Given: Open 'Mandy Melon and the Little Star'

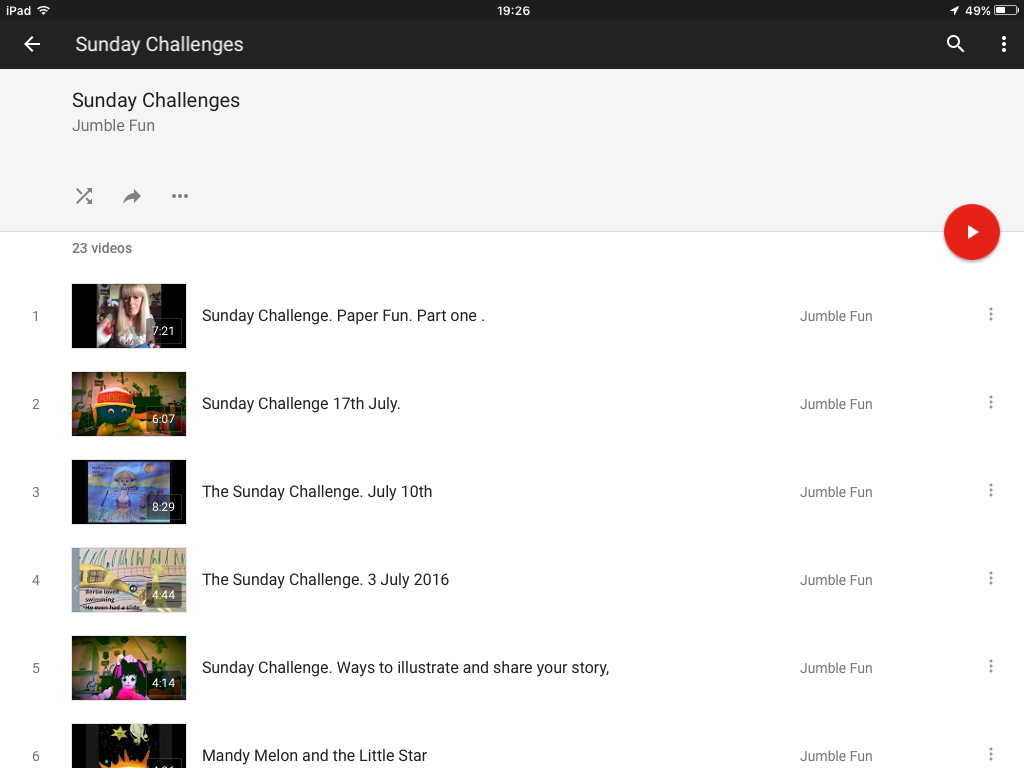Looking at the screenshot, I should tap(314, 755).
